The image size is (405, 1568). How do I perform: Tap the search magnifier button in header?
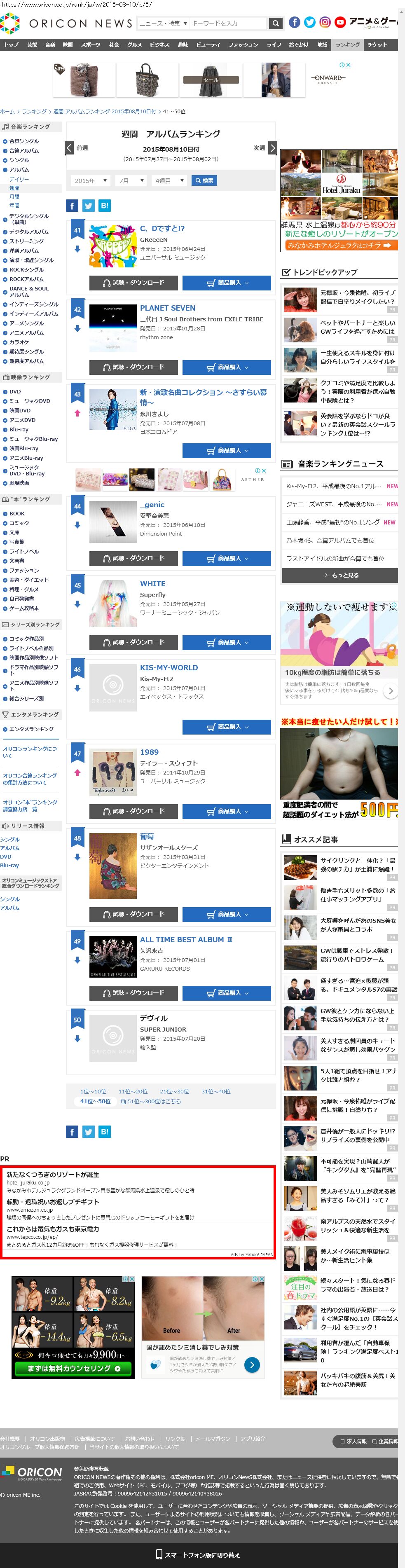tap(276, 23)
